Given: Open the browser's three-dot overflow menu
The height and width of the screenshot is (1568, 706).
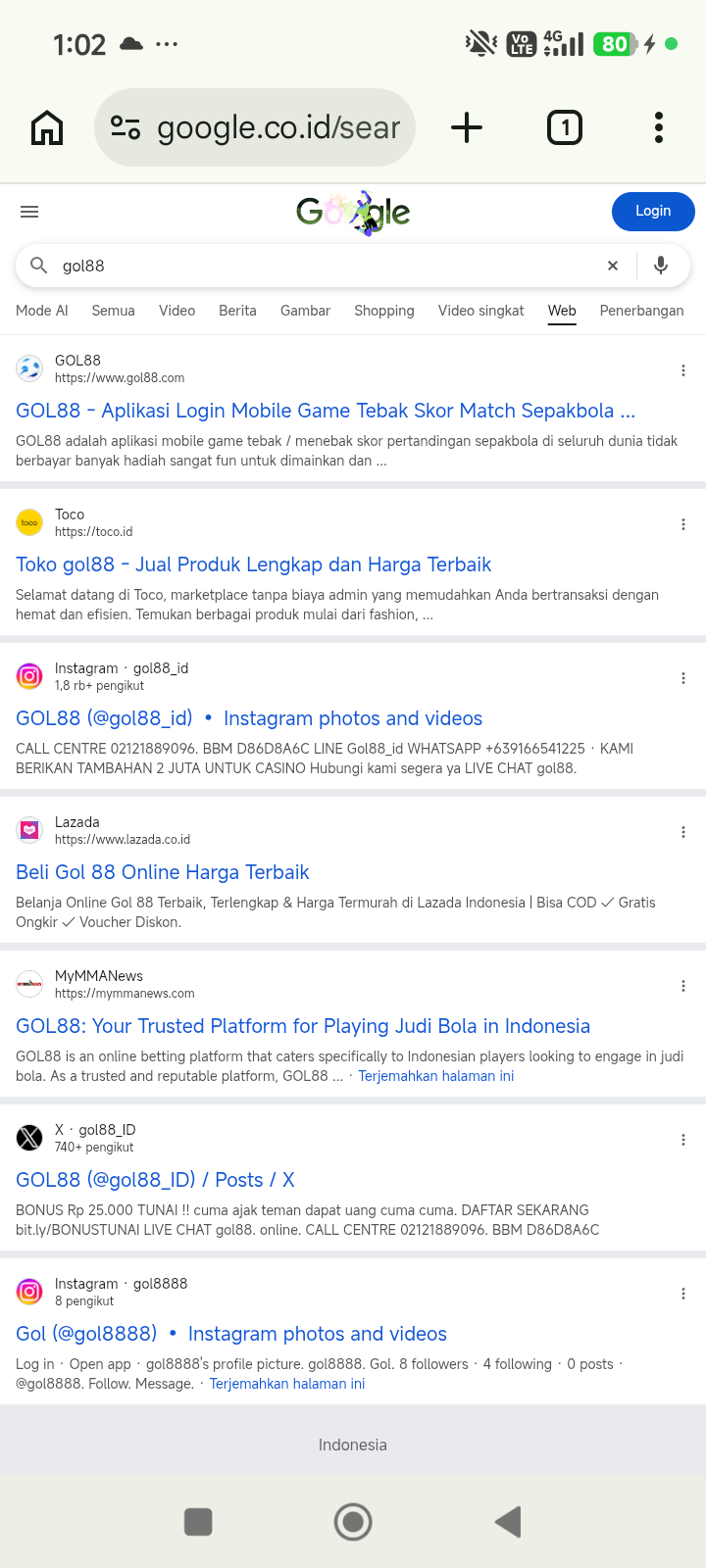Looking at the screenshot, I should pos(659,127).
